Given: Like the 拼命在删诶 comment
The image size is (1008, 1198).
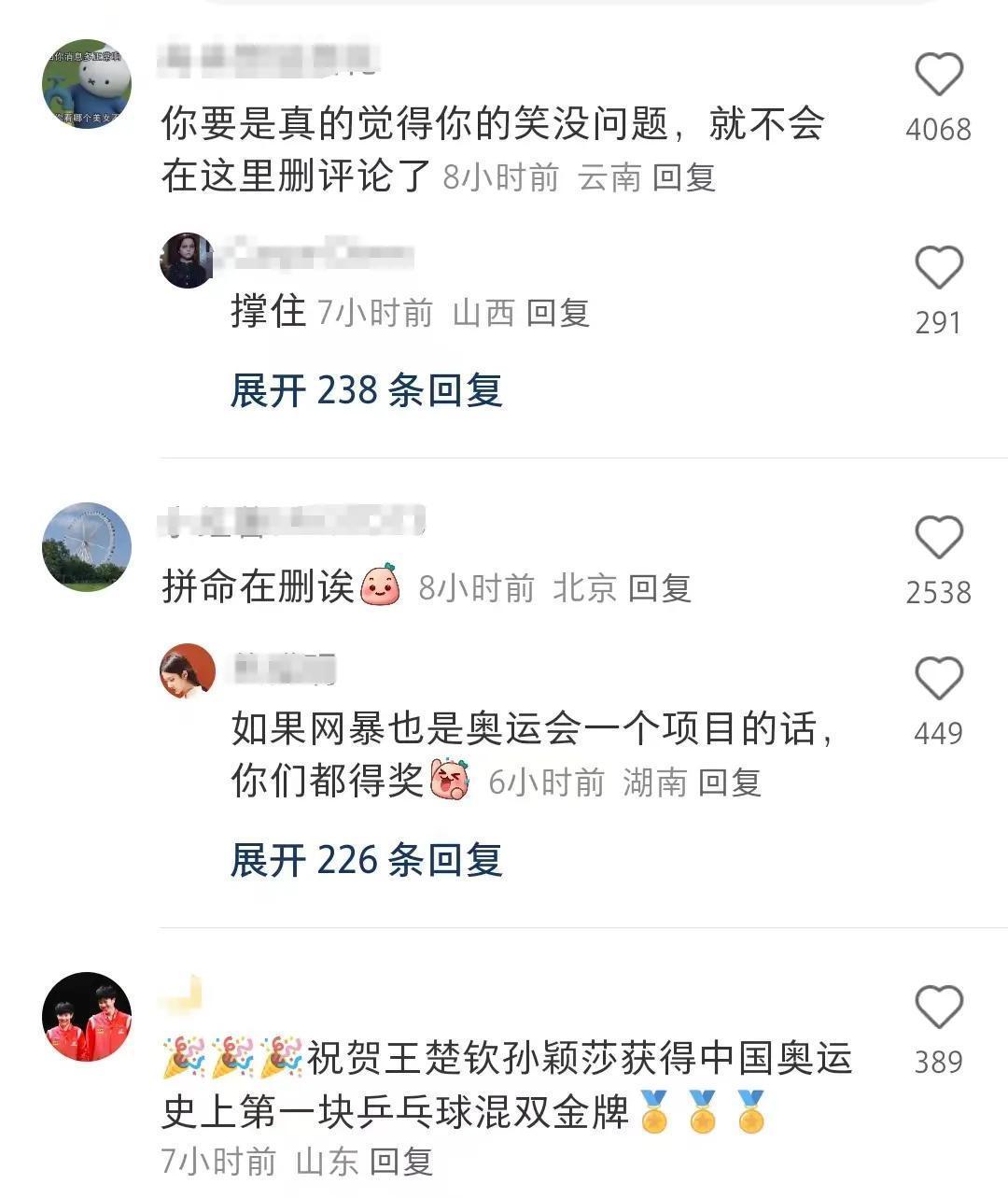Looking at the screenshot, I should point(938,538).
